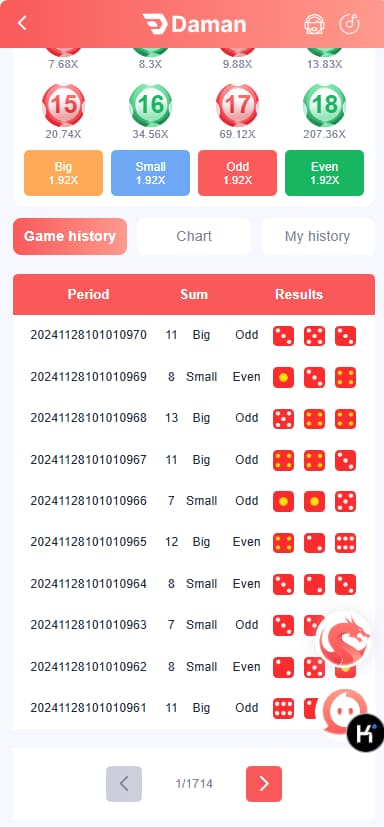Open customer support headset icon

(315, 24)
